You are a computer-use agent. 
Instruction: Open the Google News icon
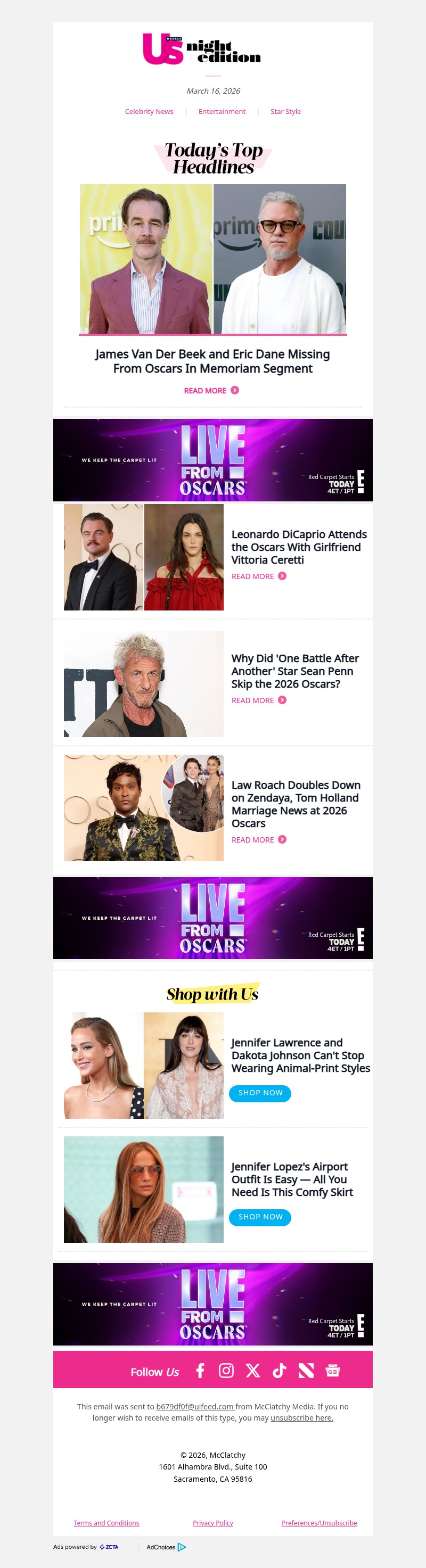332,1371
